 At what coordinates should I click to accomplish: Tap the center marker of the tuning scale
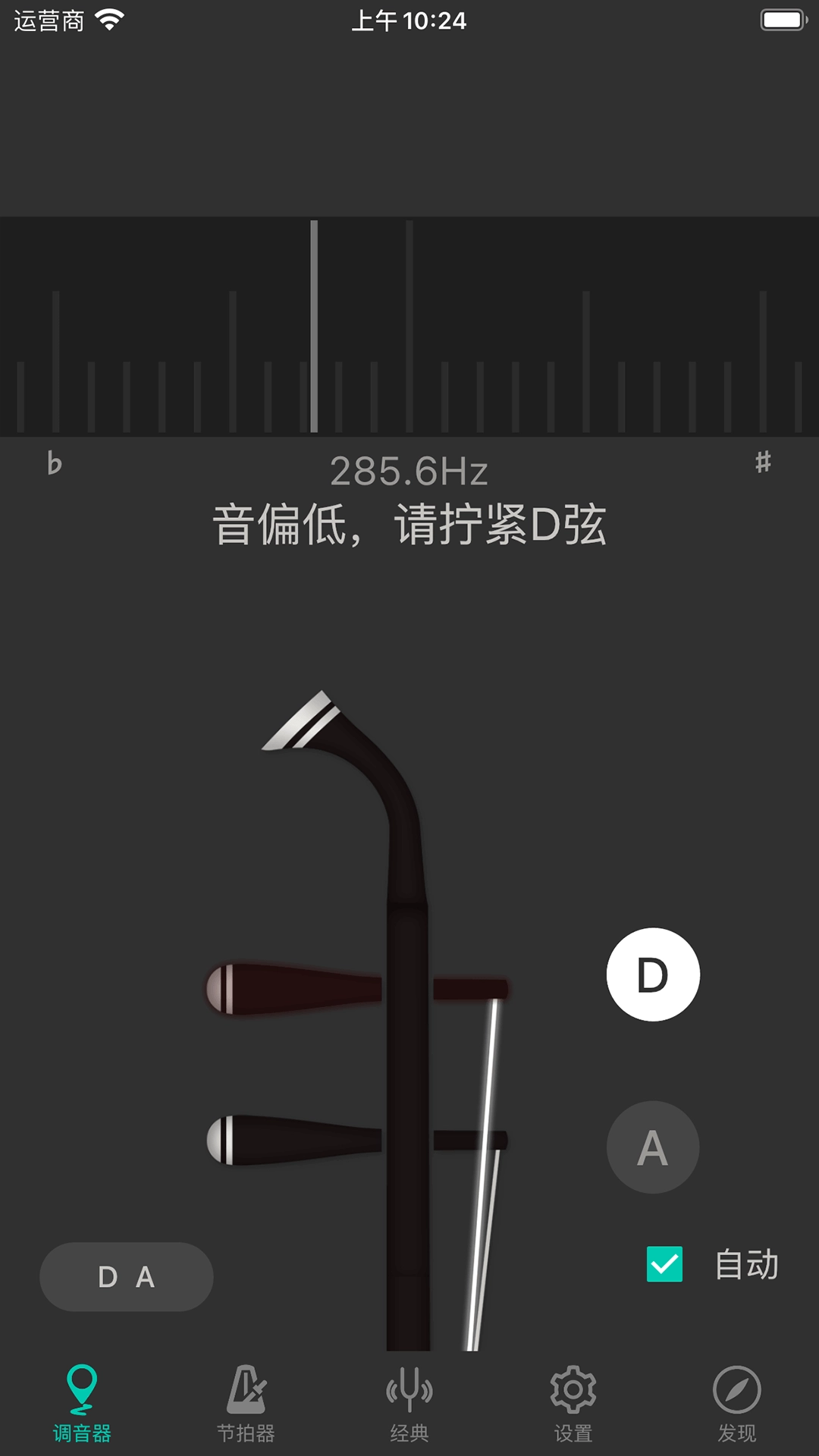(x=409, y=326)
